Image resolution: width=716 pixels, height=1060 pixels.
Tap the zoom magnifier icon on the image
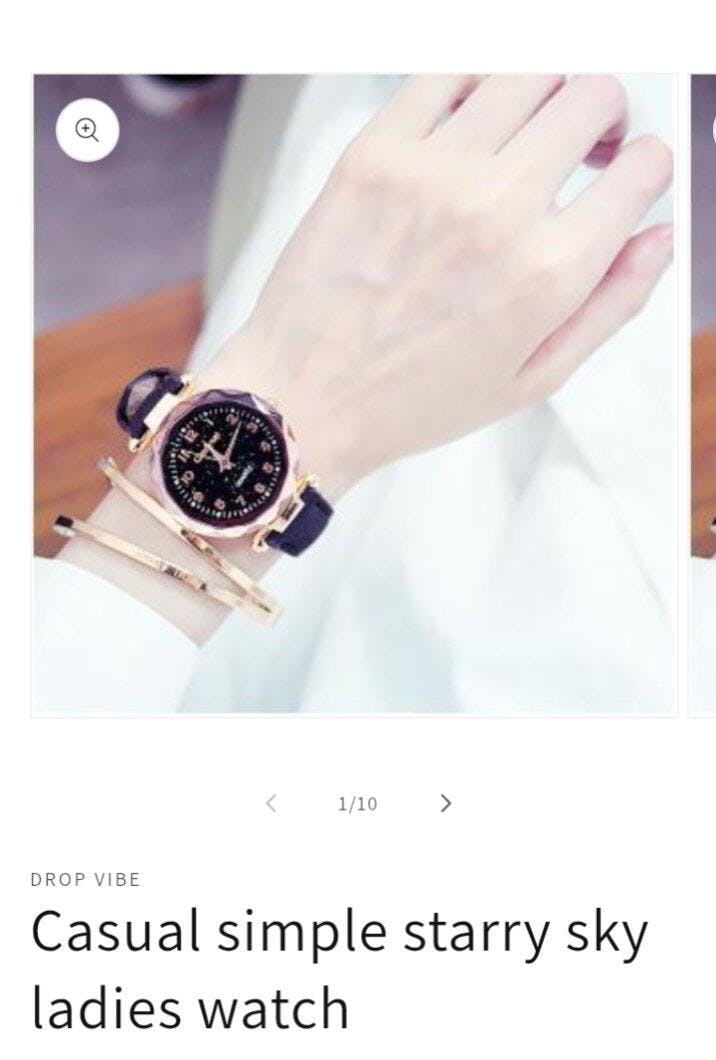(x=87, y=130)
